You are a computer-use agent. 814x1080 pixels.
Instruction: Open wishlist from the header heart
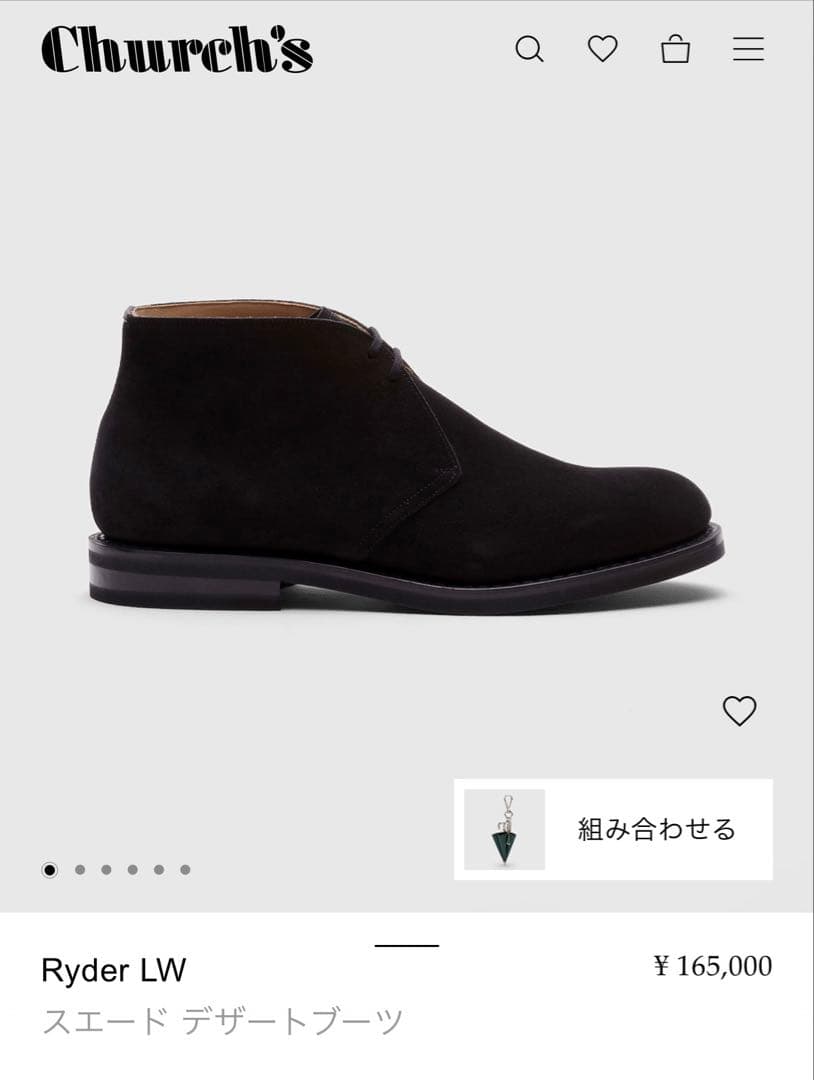[602, 48]
